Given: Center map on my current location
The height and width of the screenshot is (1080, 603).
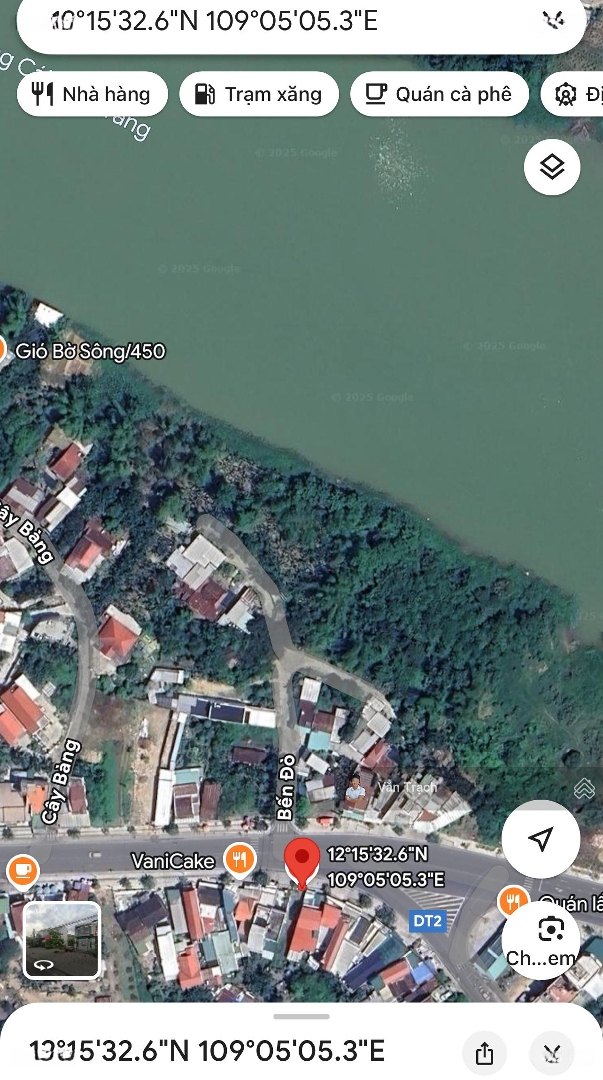Looking at the screenshot, I should (541, 839).
